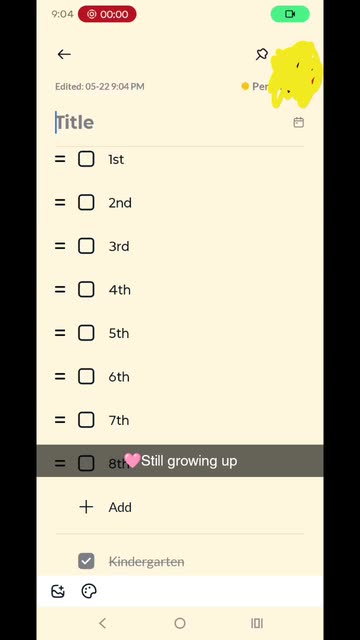360x640 pixels.
Task: Check the 1st checkbox
Action: [x=86, y=159]
